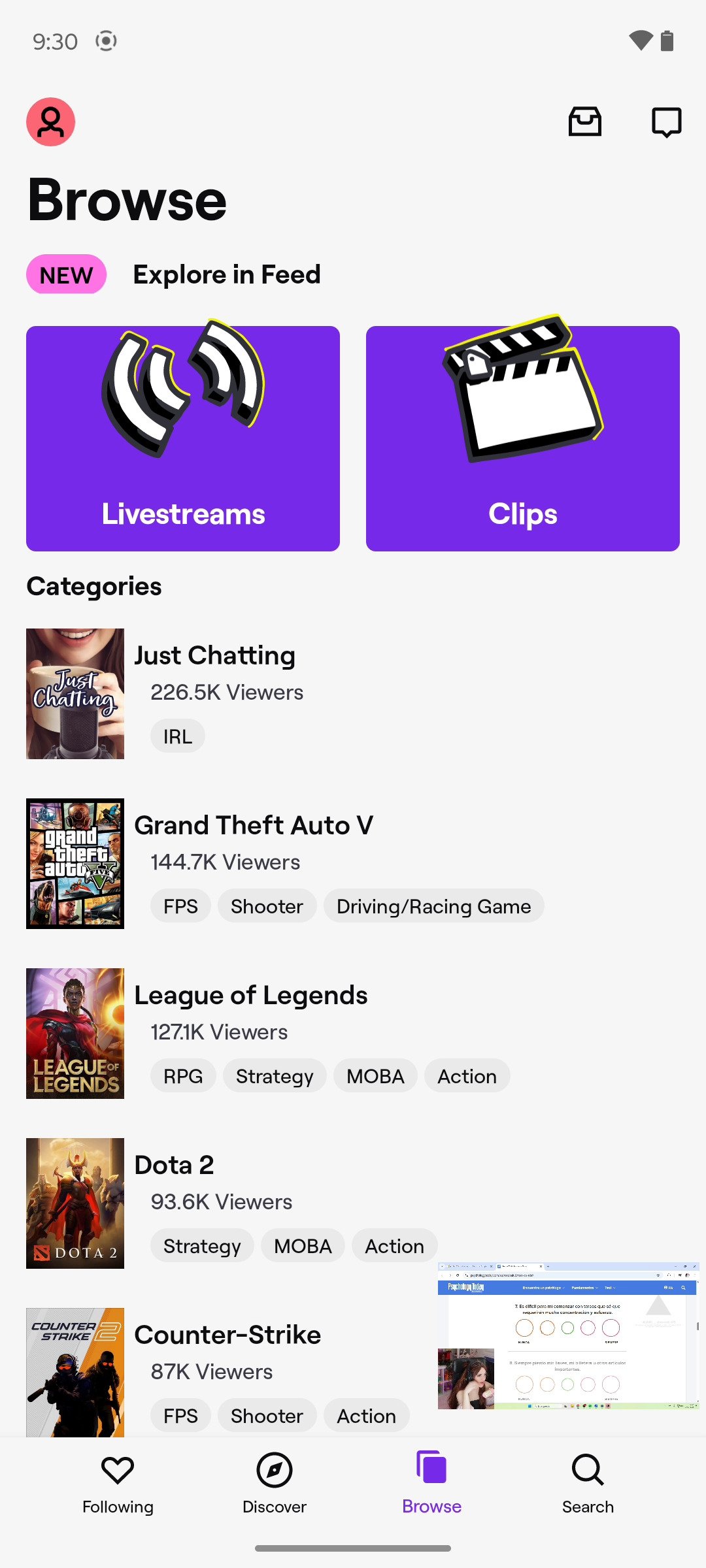Open the Counter-Strike category
This screenshot has width=706, height=1568.
[x=227, y=1335]
